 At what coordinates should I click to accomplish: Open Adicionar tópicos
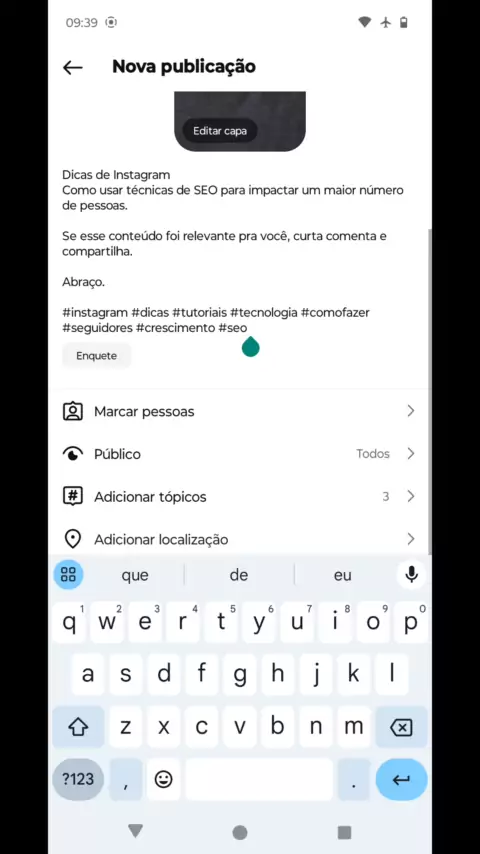pos(240,497)
